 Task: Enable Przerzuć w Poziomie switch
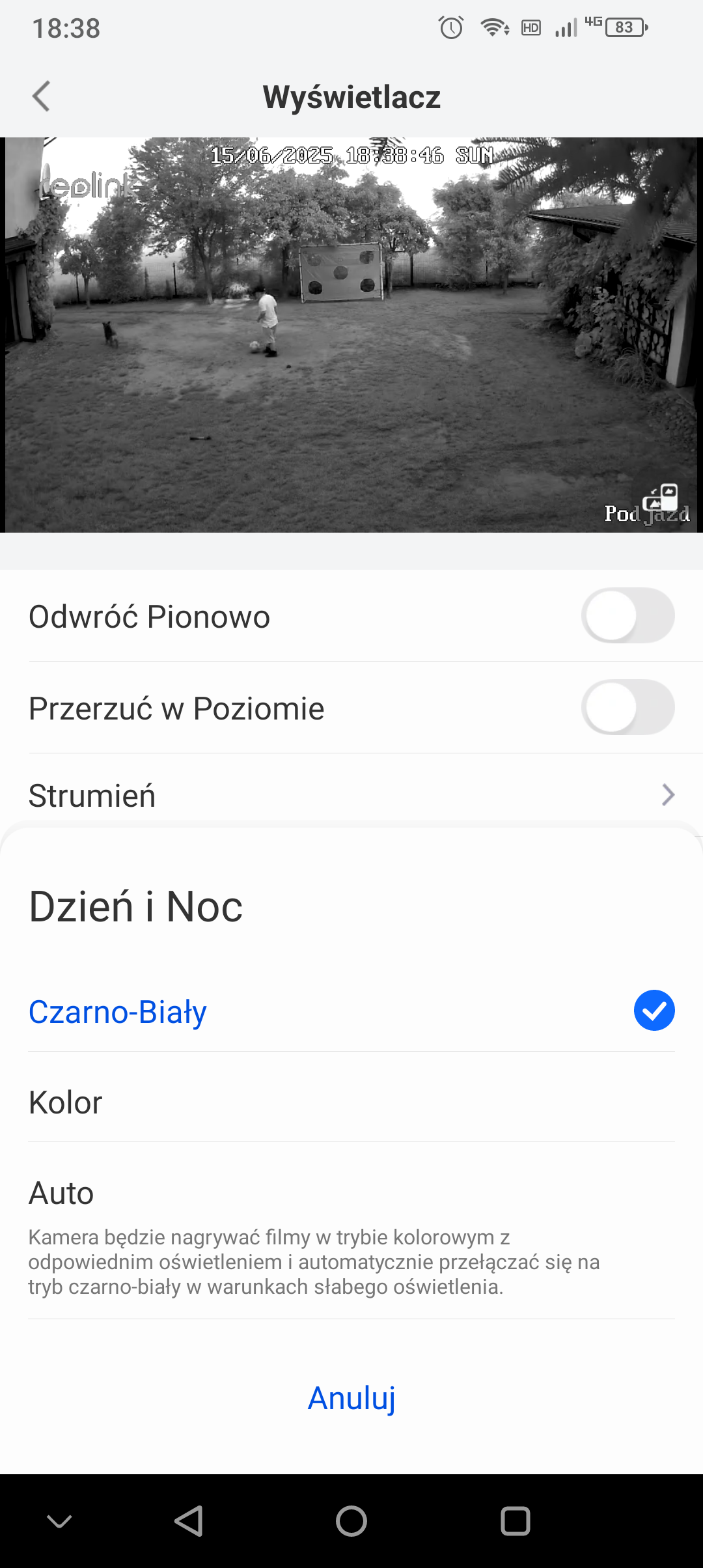pyautogui.click(x=627, y=707)
